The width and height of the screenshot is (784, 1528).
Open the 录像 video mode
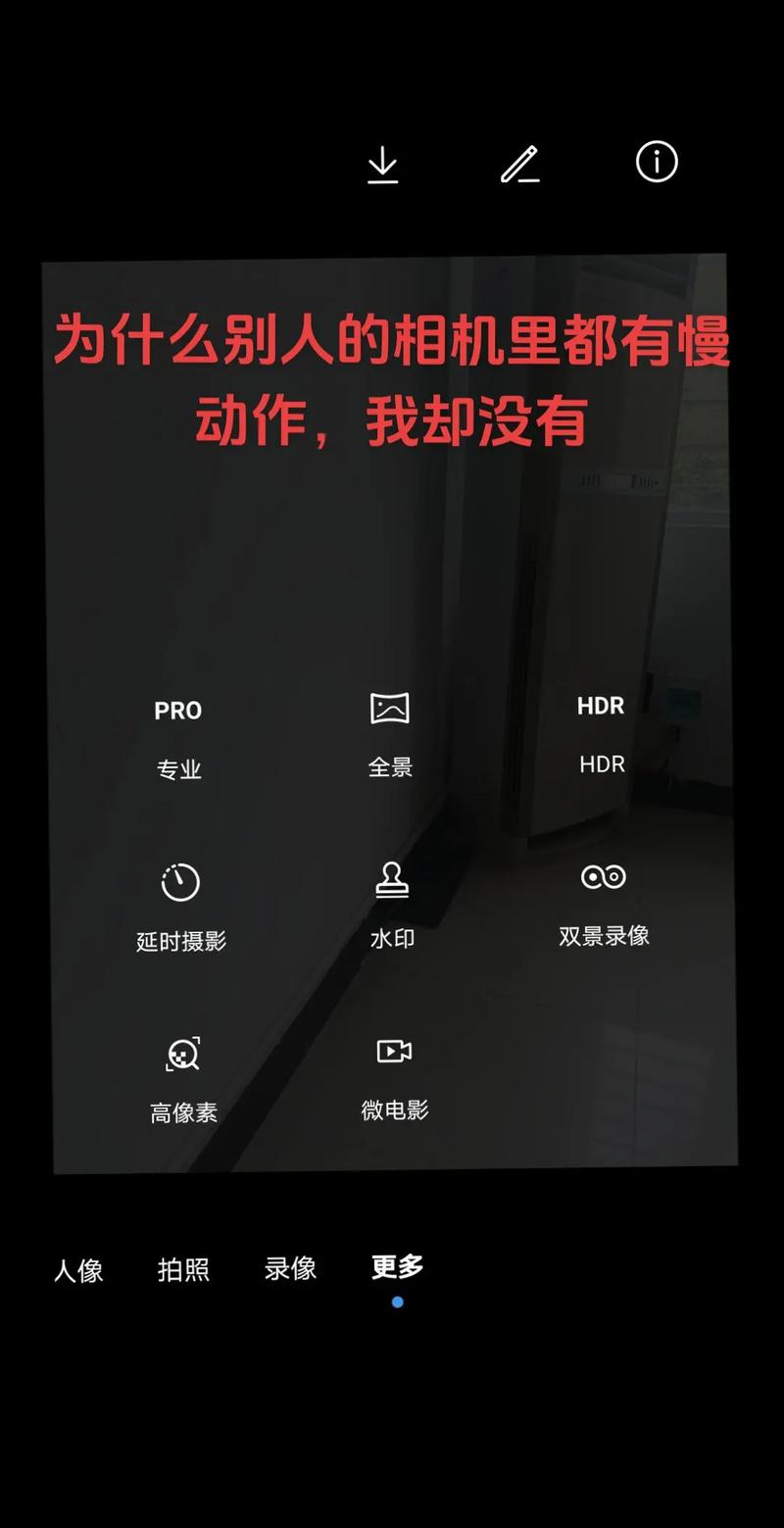(290, 1268)
